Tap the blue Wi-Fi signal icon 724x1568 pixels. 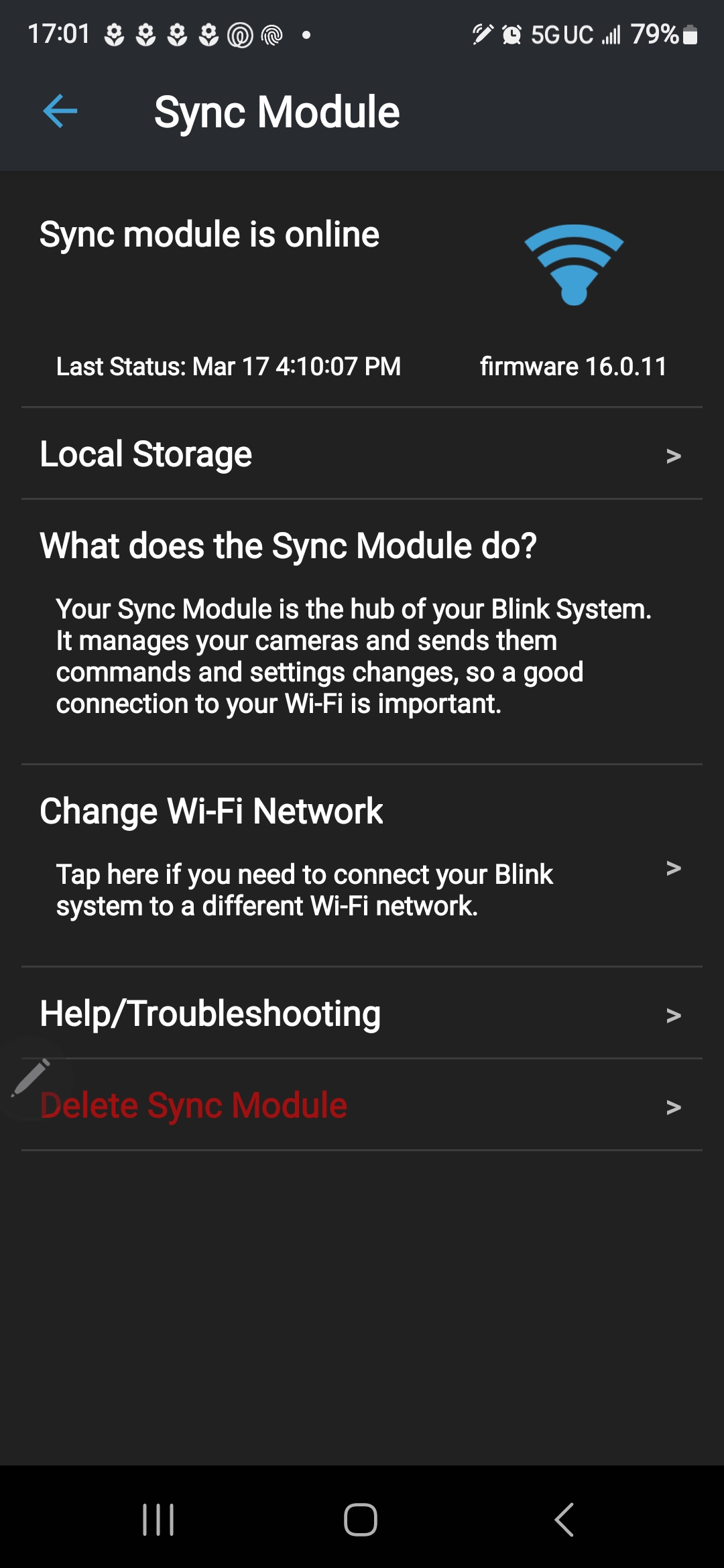point(574,265)
